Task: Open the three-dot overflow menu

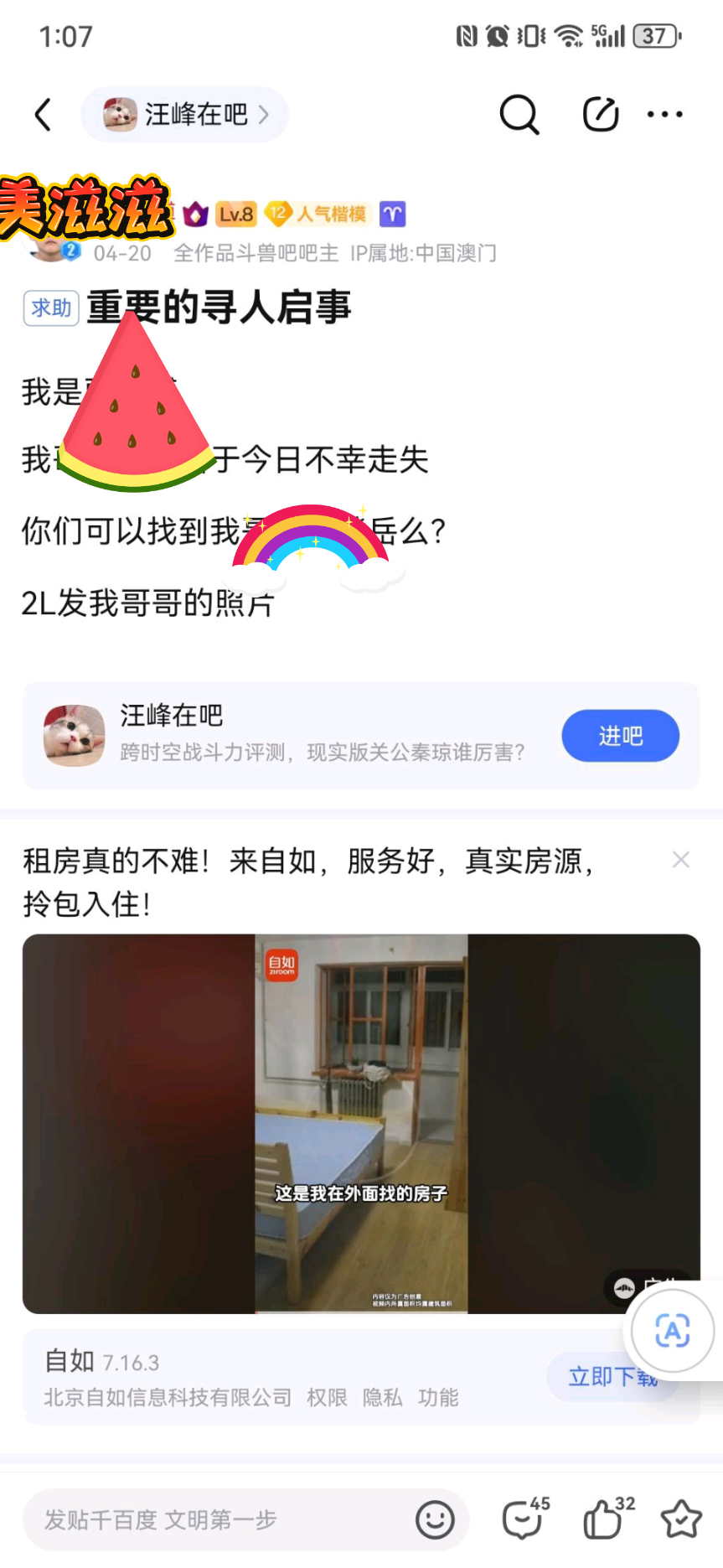Action: tap(664, 115)
